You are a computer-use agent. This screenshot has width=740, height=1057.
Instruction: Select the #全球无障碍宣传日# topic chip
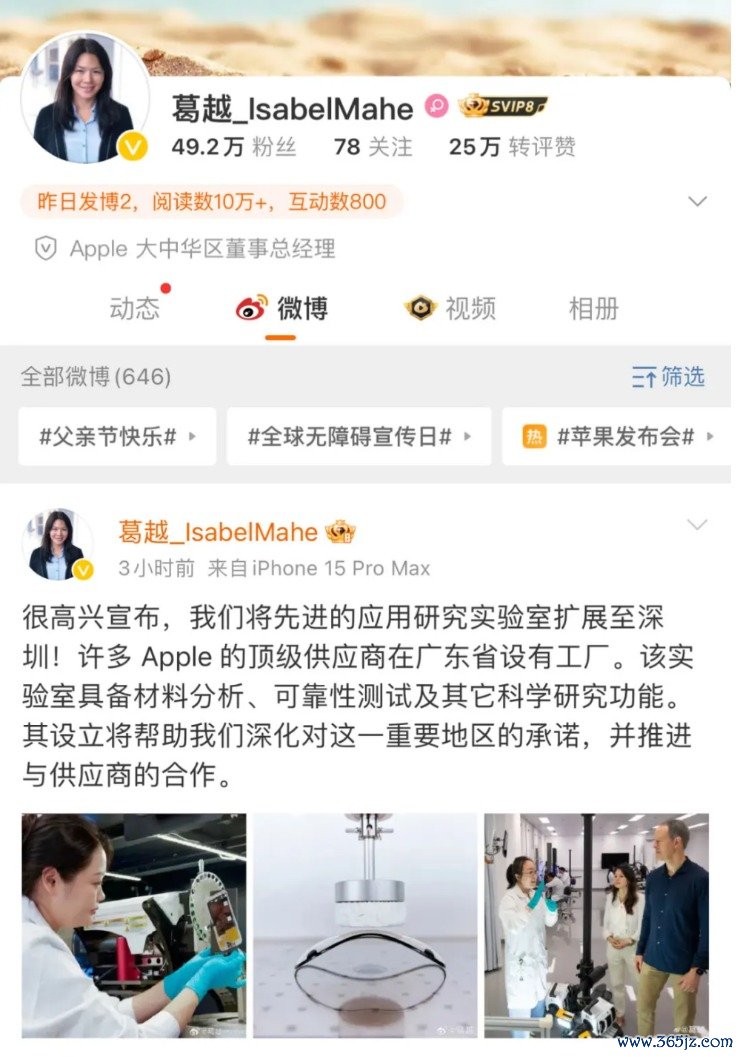coord(359,436)
